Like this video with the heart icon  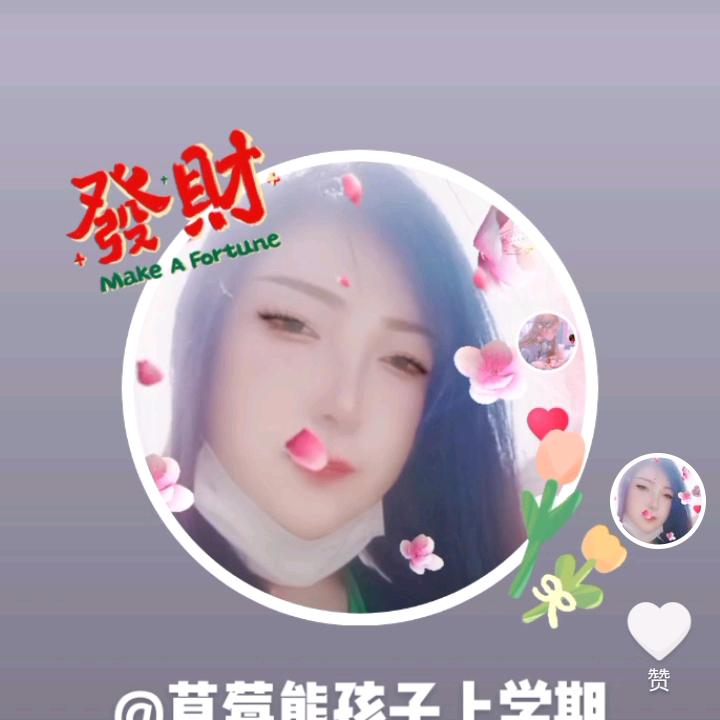[x=659, y=631]
